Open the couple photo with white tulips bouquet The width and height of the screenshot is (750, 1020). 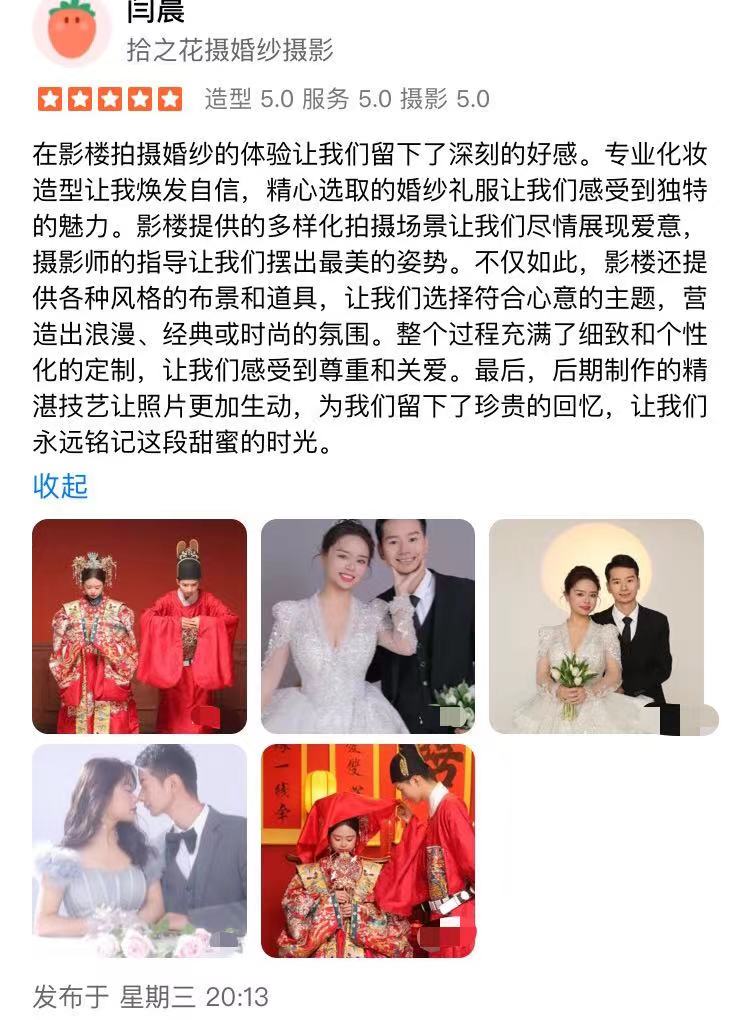tap(597, 626)
